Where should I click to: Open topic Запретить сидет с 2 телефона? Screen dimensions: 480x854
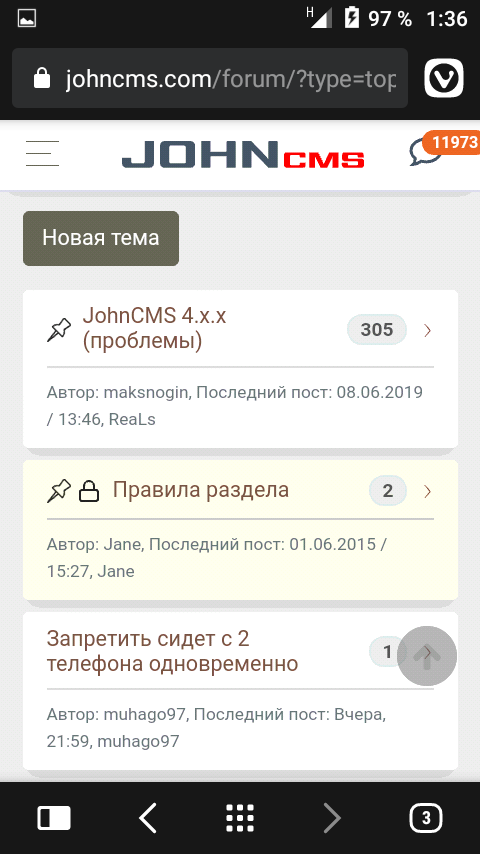point(172,651)
